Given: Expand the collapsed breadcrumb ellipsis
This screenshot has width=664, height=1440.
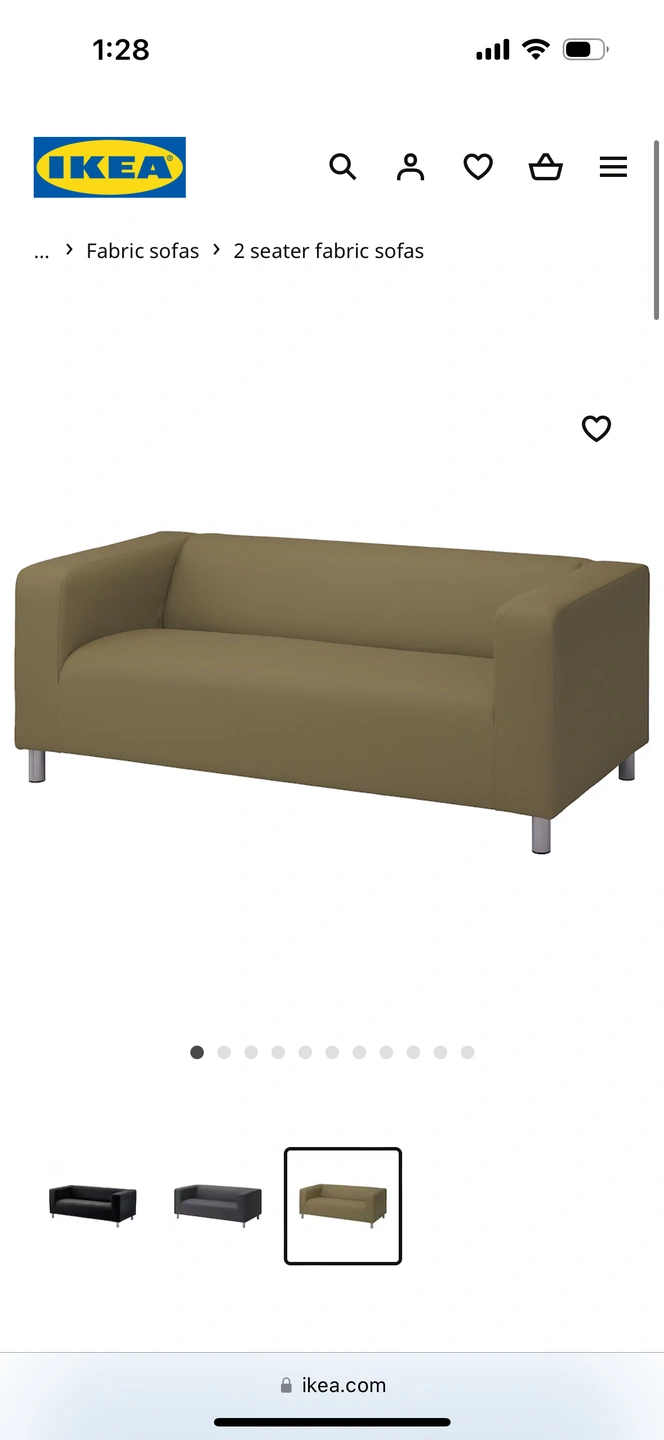Looking at the screenshot, I should pos(41,252).
